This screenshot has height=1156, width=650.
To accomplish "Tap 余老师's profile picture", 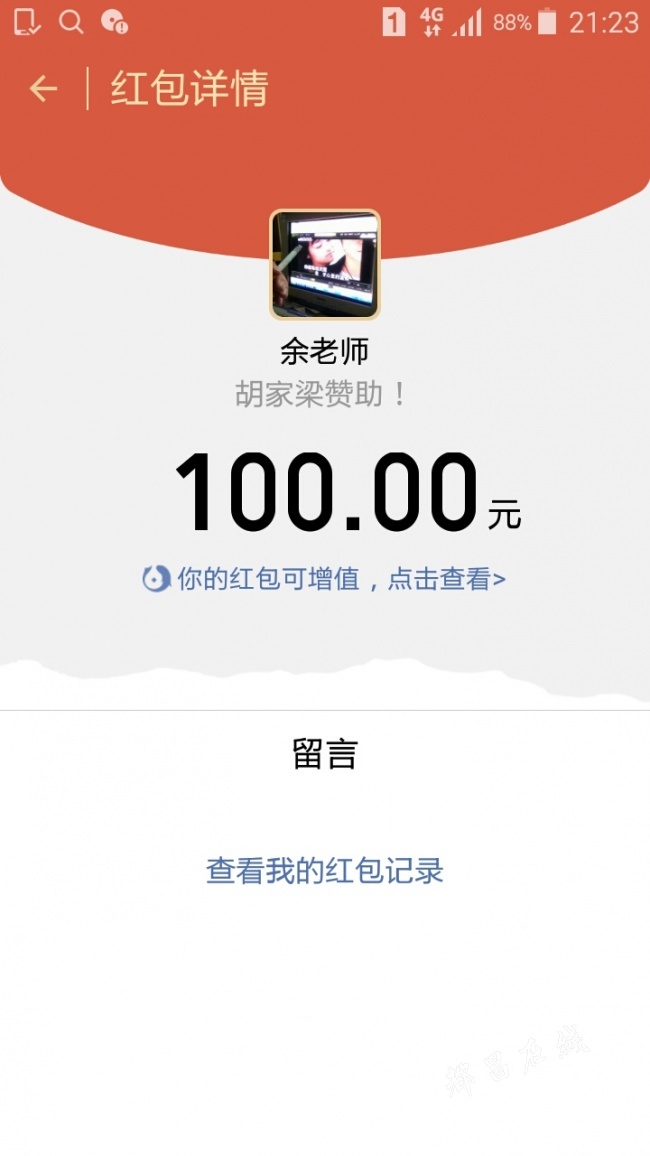I will [x=325, y=264].
